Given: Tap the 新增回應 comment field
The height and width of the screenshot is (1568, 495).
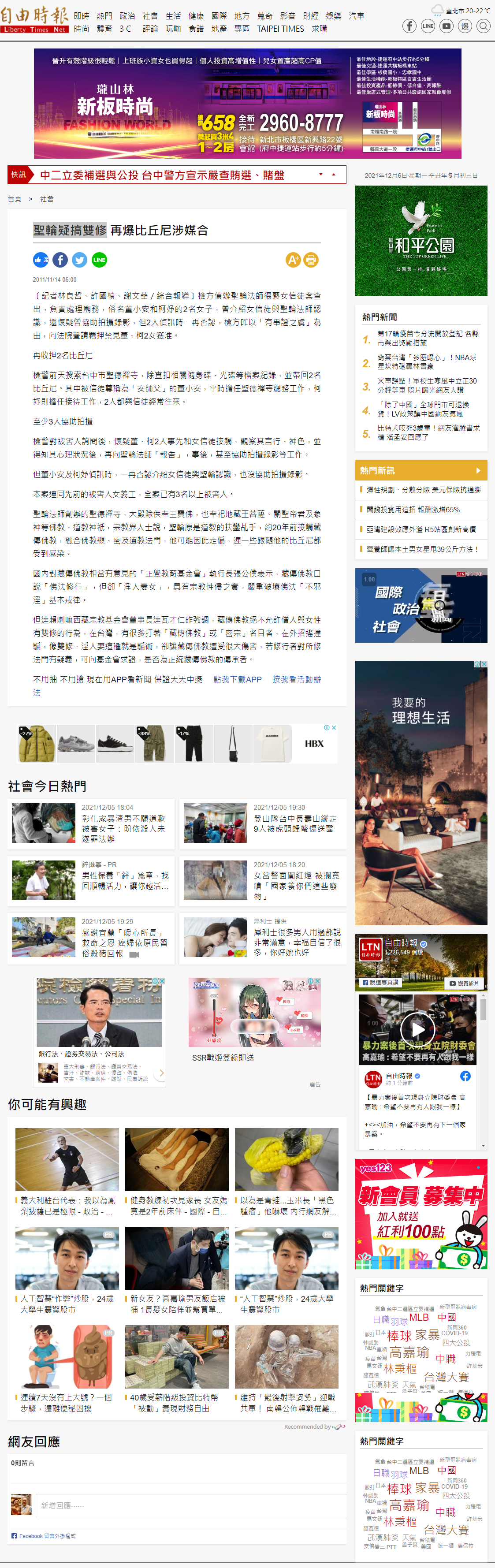Looking at the screenshot, I should pyautogui.click(x=190, y=1505).
